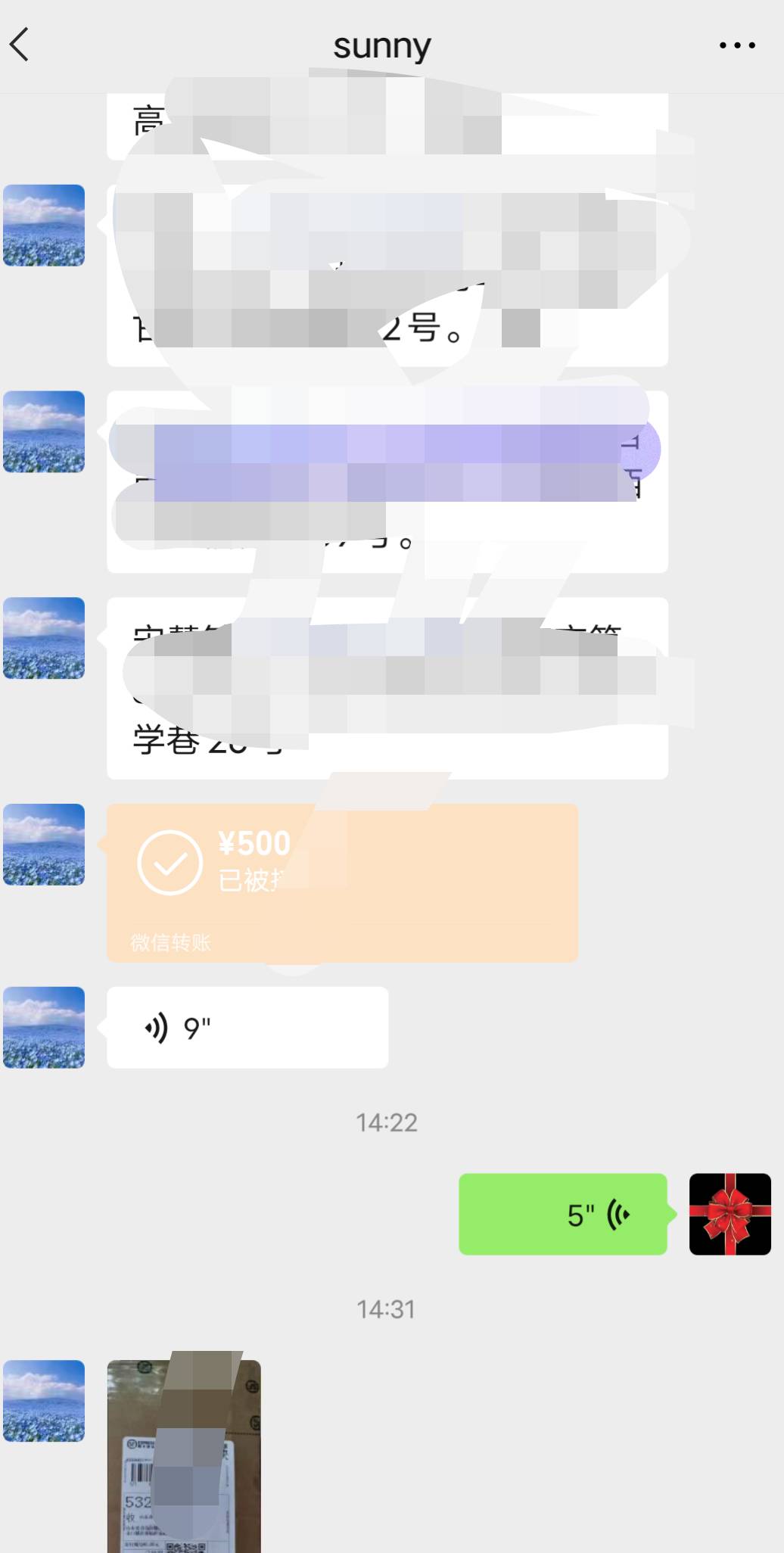Image resolution: width=784 pixels, height=1553 pixels.
Task: Open sunny's avatar beside the transfer card
Action: coord(44,845)
